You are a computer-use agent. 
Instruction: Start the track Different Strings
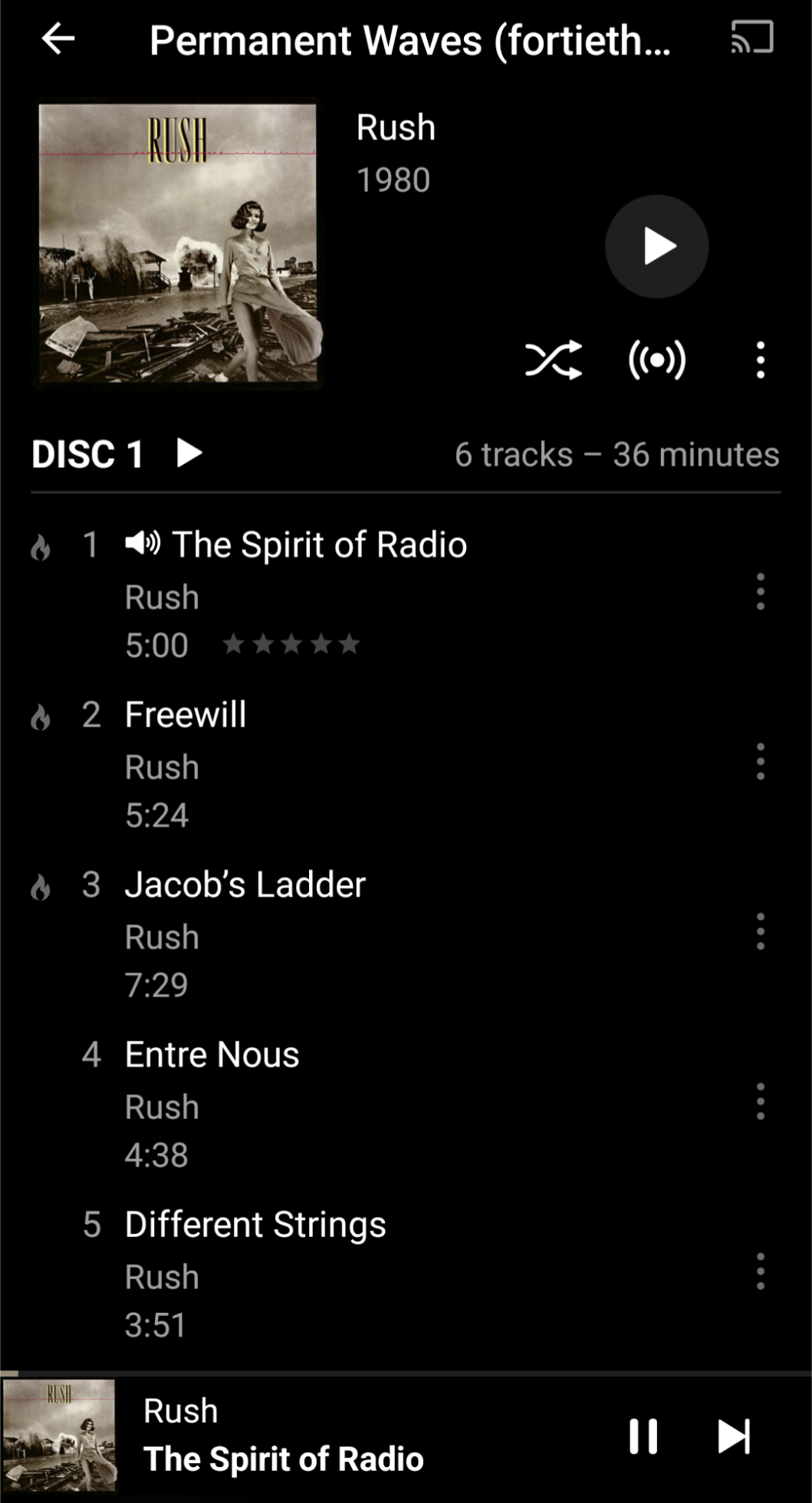point(255,1224)
